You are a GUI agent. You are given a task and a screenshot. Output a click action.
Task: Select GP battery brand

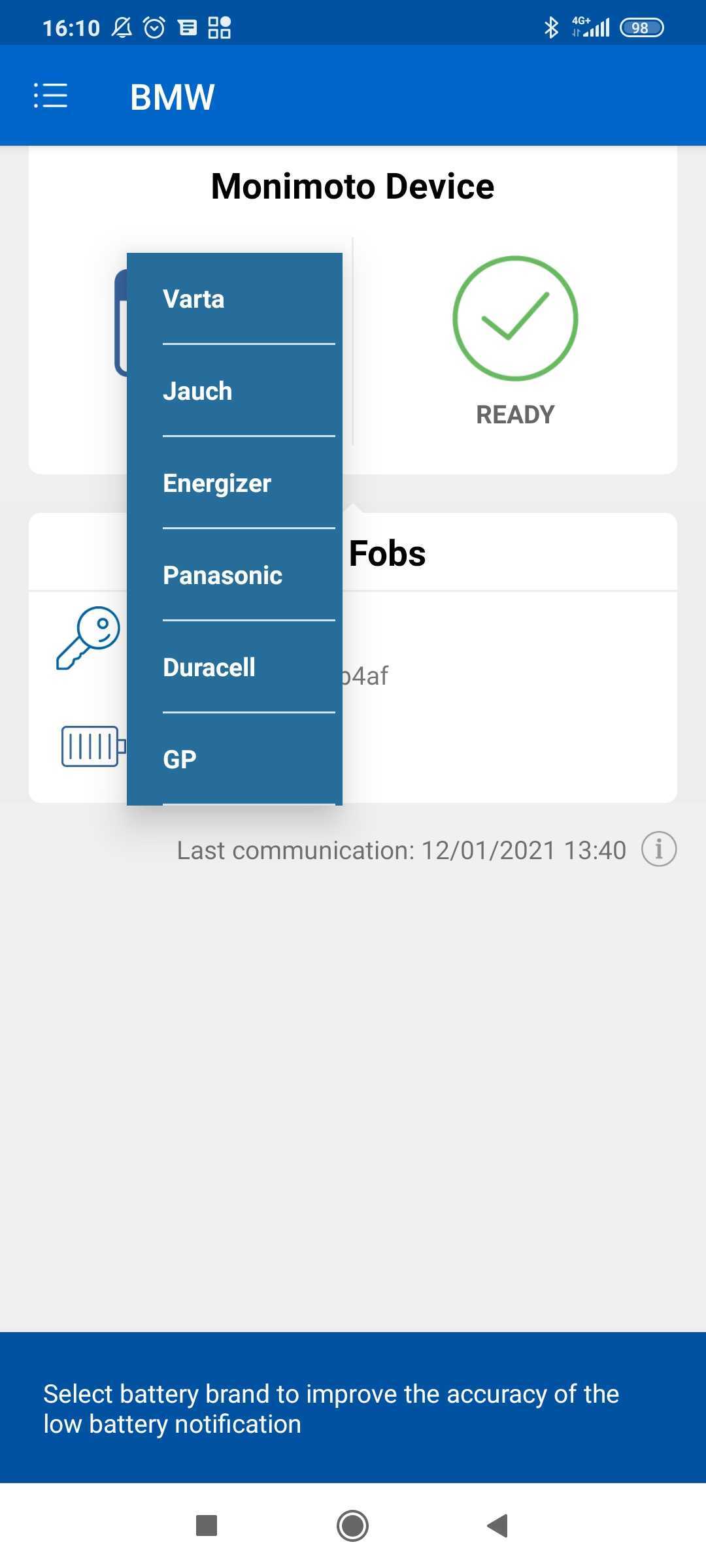click(x=234, y=759)
